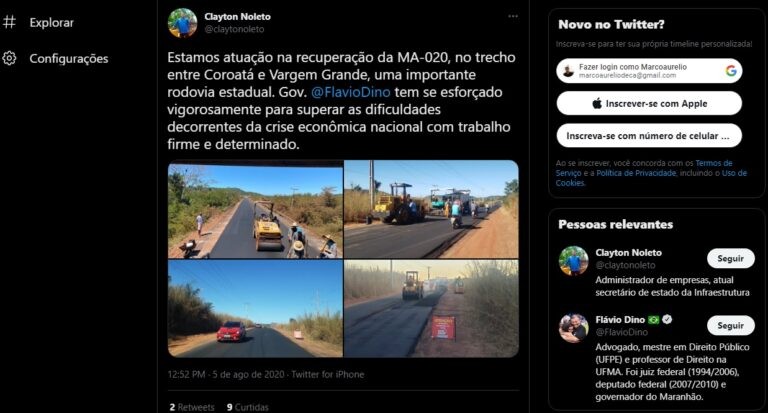Open the Explorar section
This screenshot has width=768, height=413.
point(50,22)
